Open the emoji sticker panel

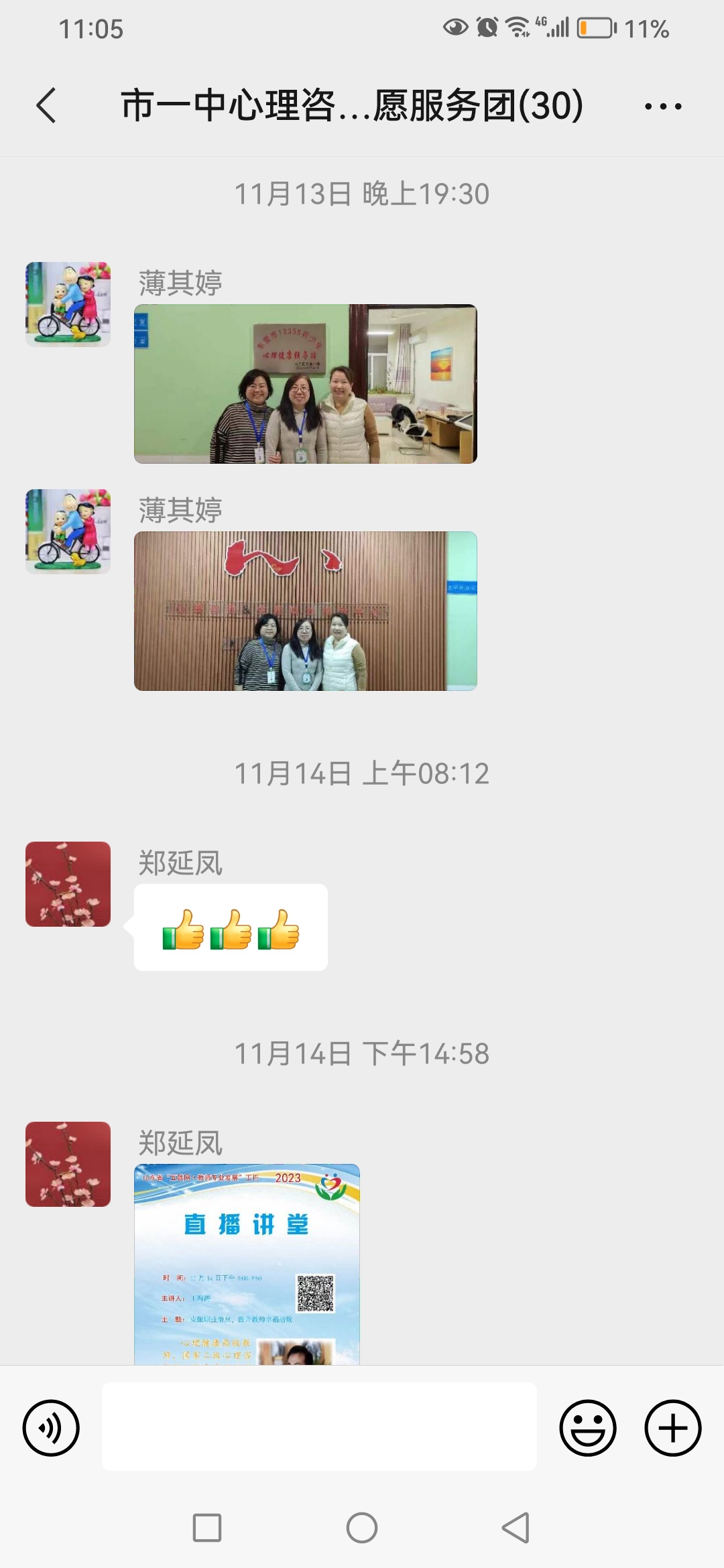[588, 1428]
